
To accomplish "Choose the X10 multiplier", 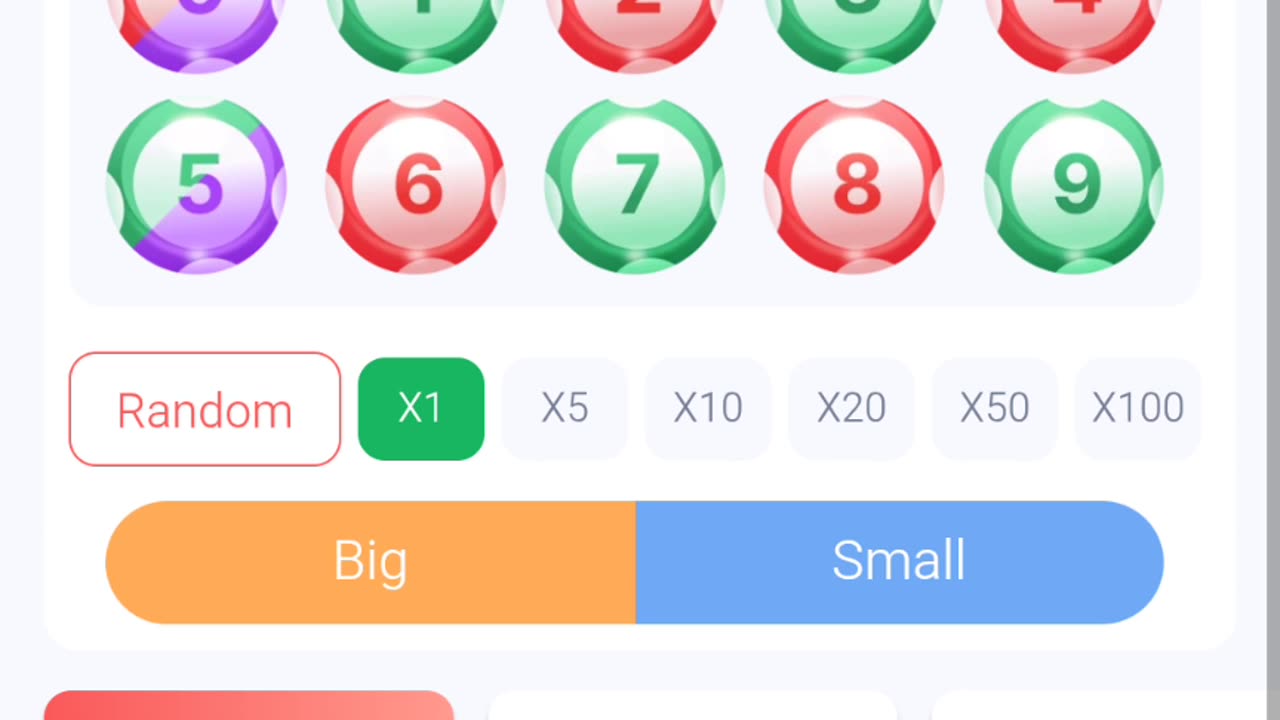I will tap(708, 409).
